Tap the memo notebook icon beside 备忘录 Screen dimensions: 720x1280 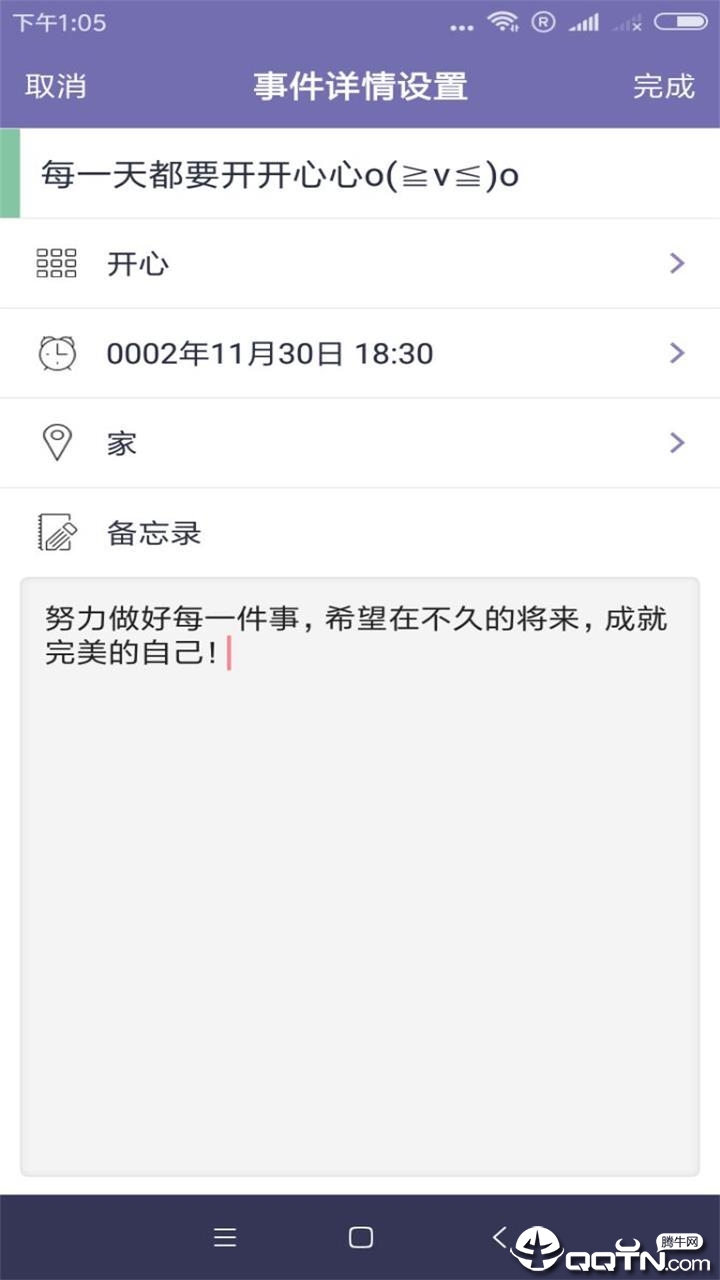pos(57,532)
